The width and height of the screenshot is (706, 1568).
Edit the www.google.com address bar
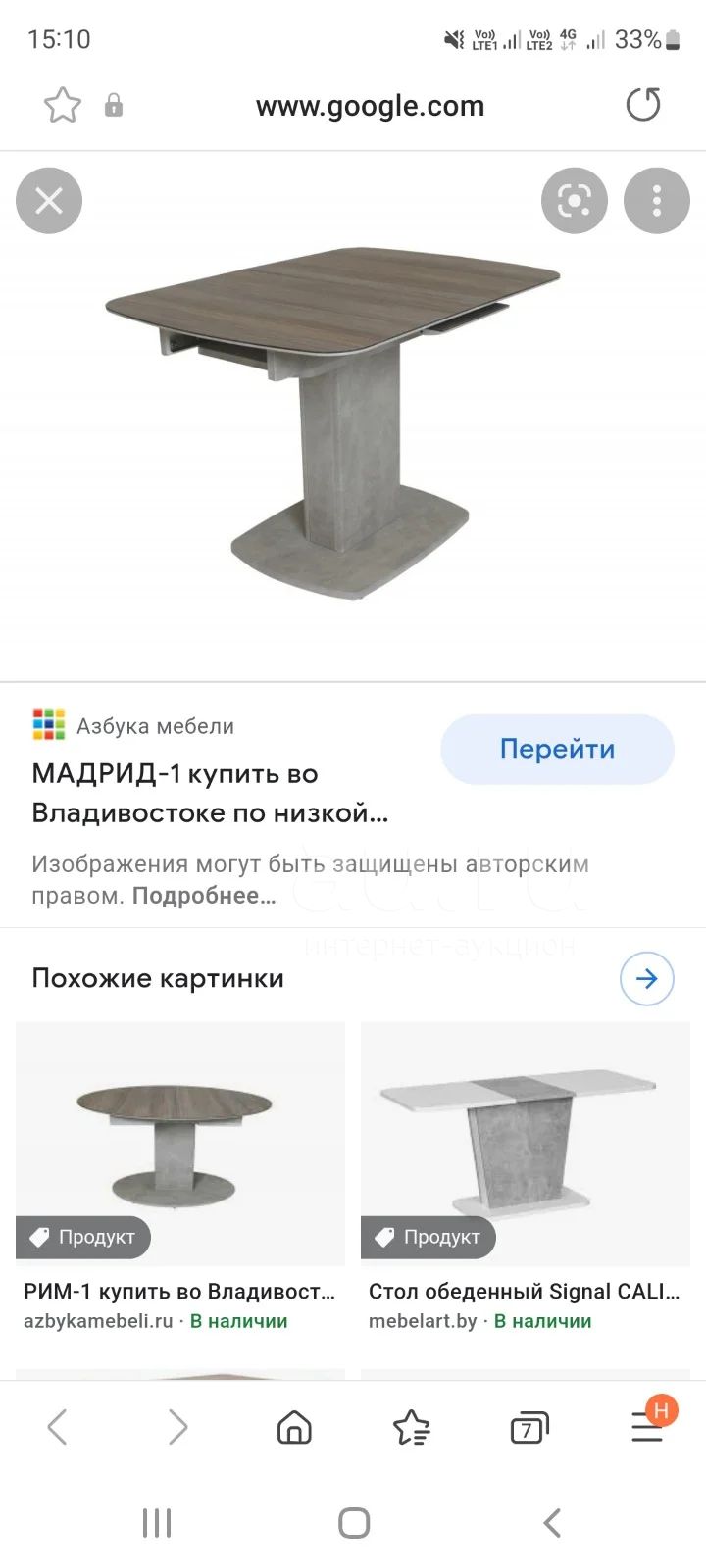[371, 106]
